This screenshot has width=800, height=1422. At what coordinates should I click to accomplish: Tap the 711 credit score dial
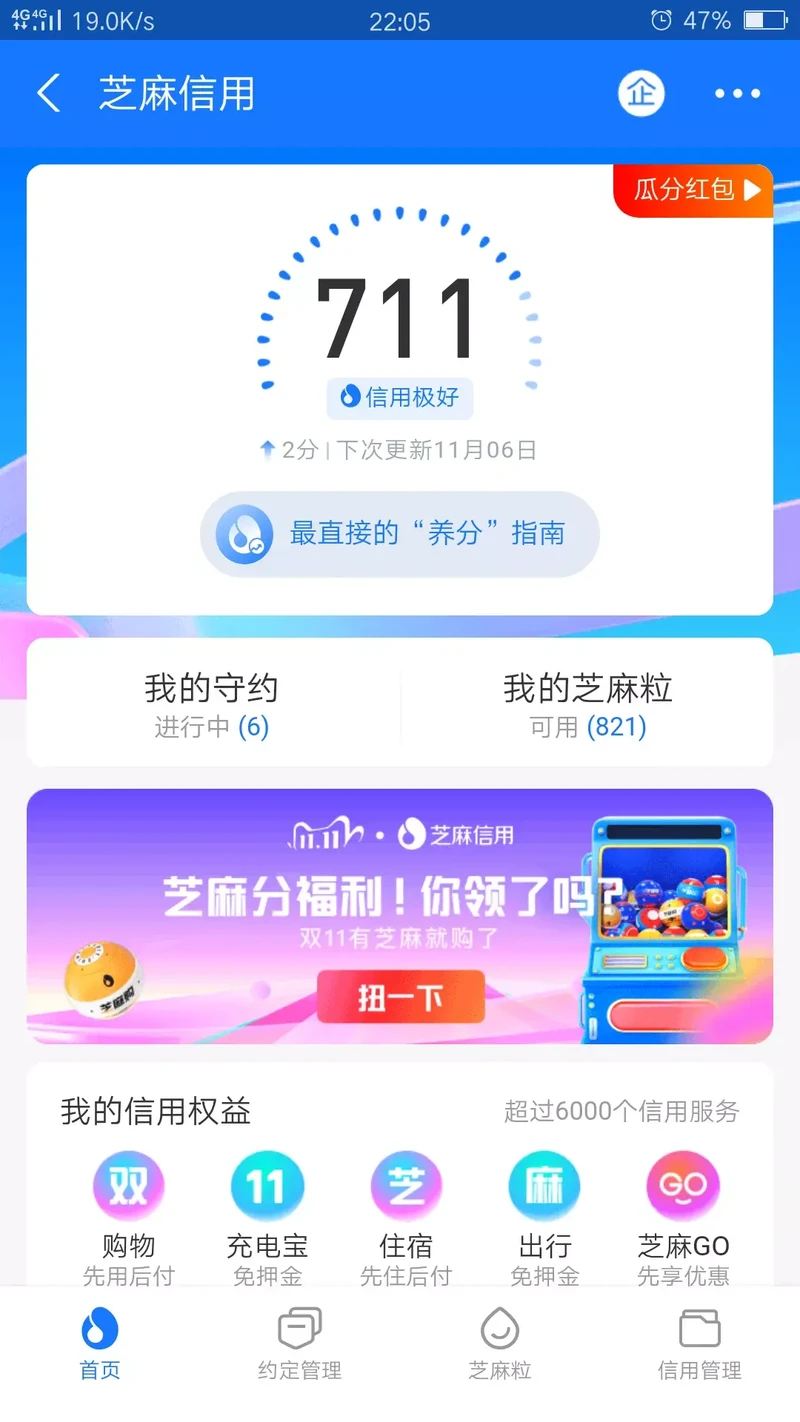click(x=399, y=318)
